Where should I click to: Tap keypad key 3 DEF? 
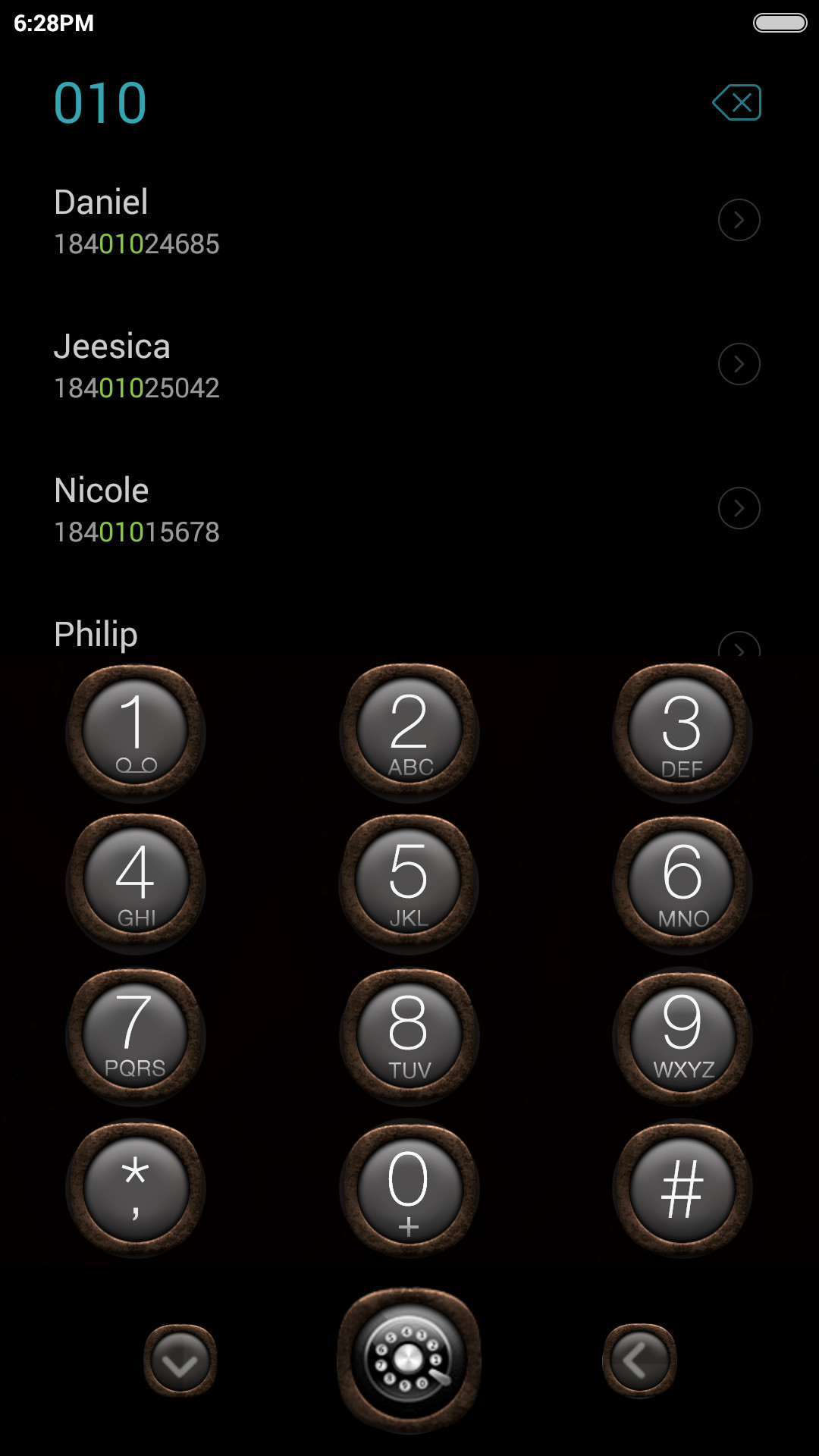coord(682,732)
